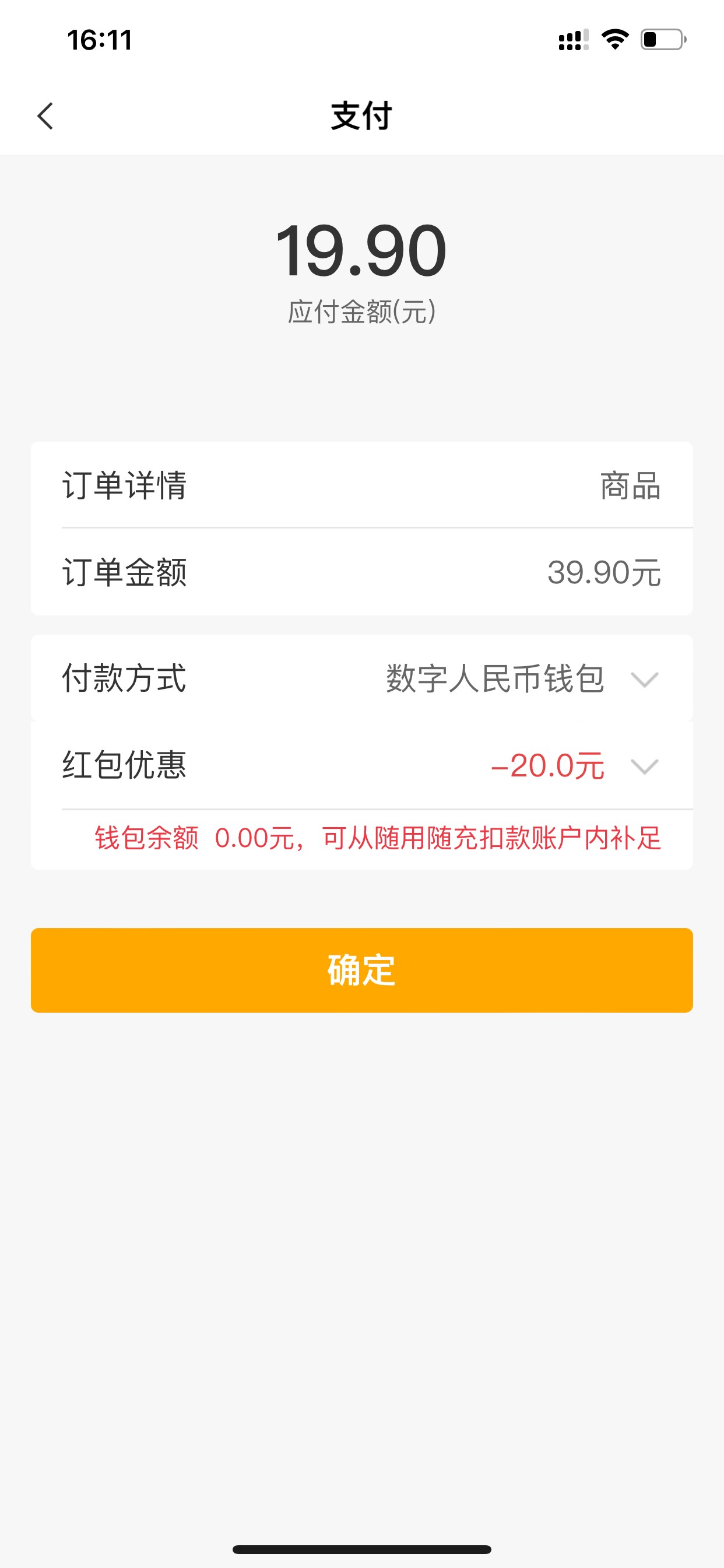This screenshot has width=724, height=1568.
Task: Expand the 红包优惠 discount options
Action: pos(644,766)
